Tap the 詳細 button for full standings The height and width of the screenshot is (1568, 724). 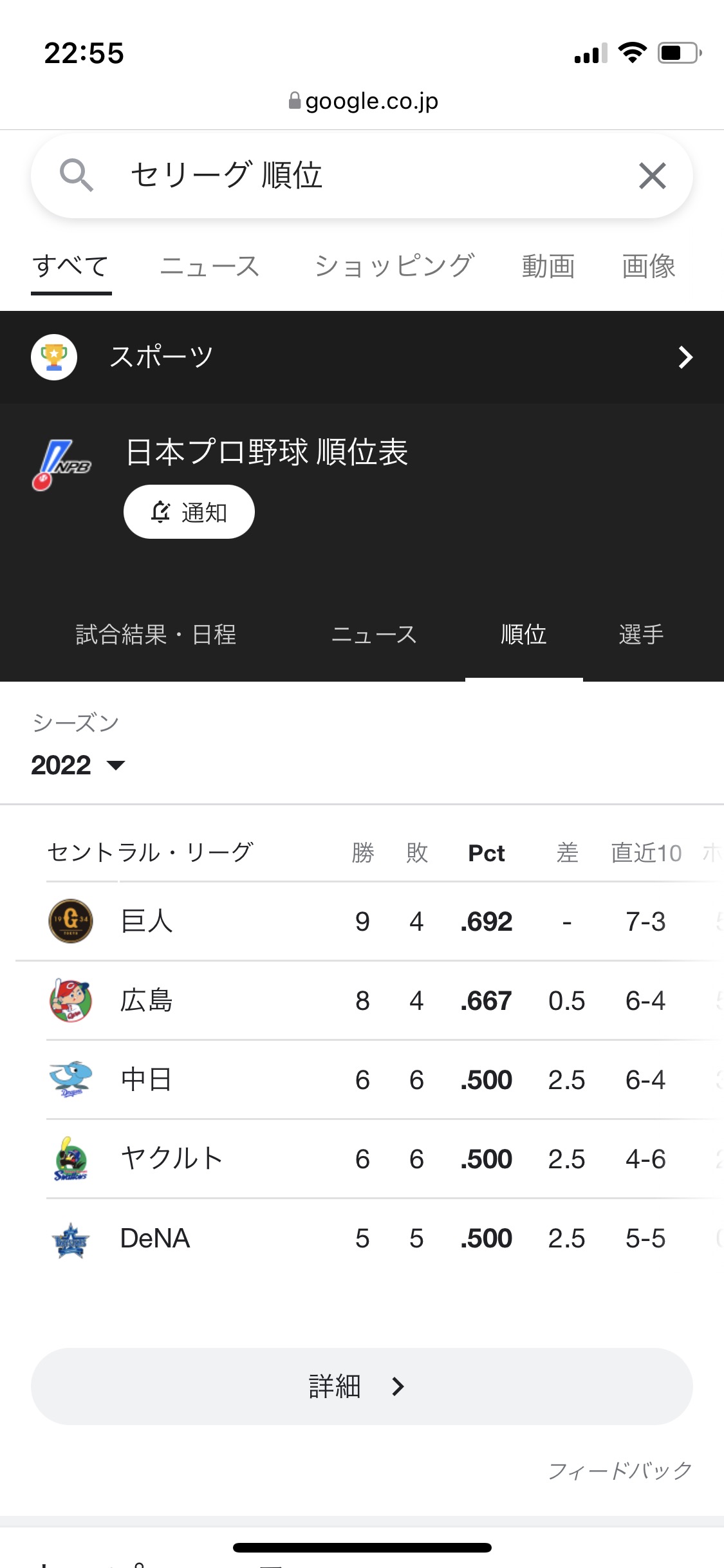pos(362,1386)
